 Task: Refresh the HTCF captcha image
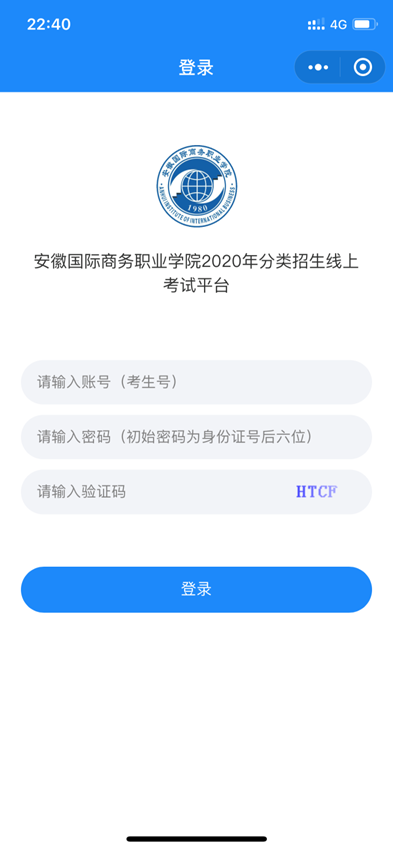317,492
